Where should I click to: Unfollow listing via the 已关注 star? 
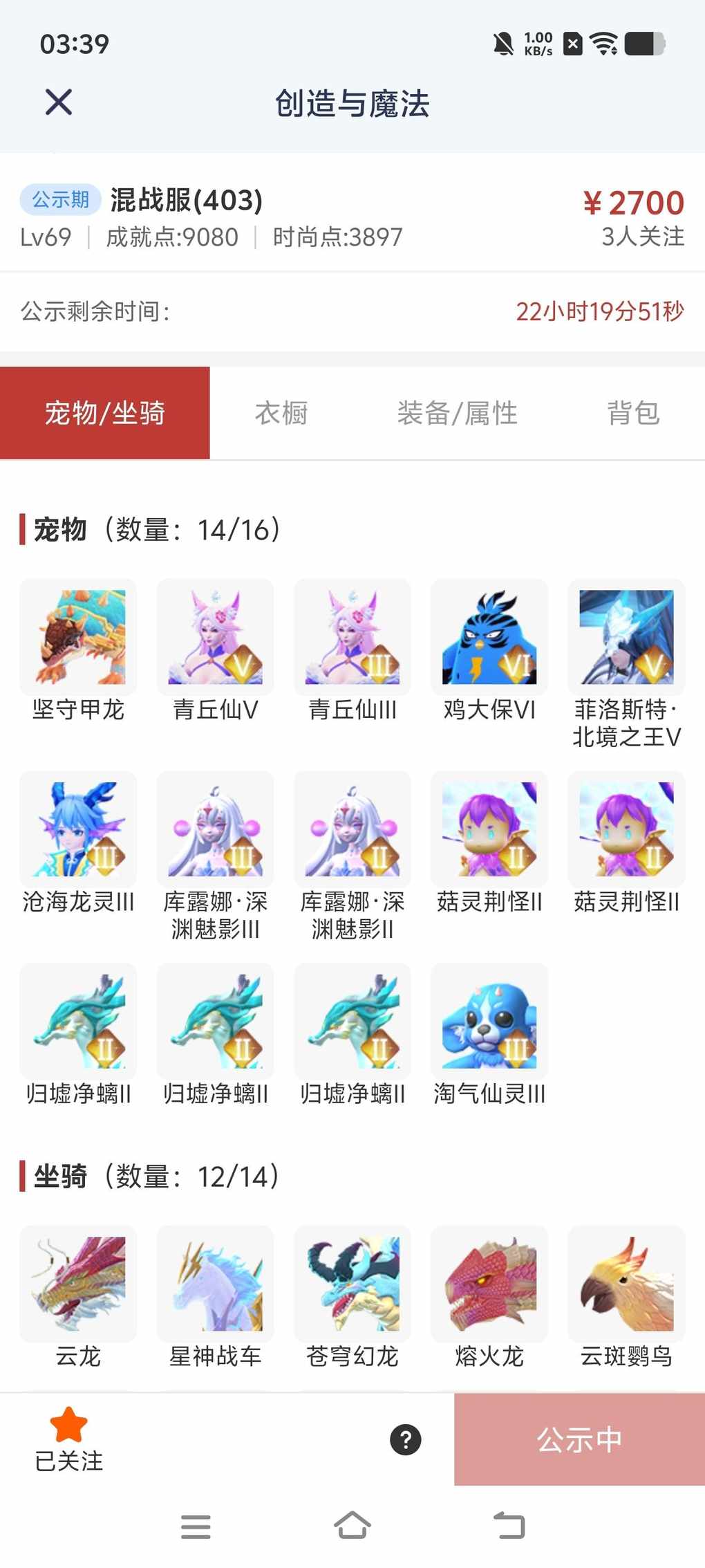(x=68, y=1439)
